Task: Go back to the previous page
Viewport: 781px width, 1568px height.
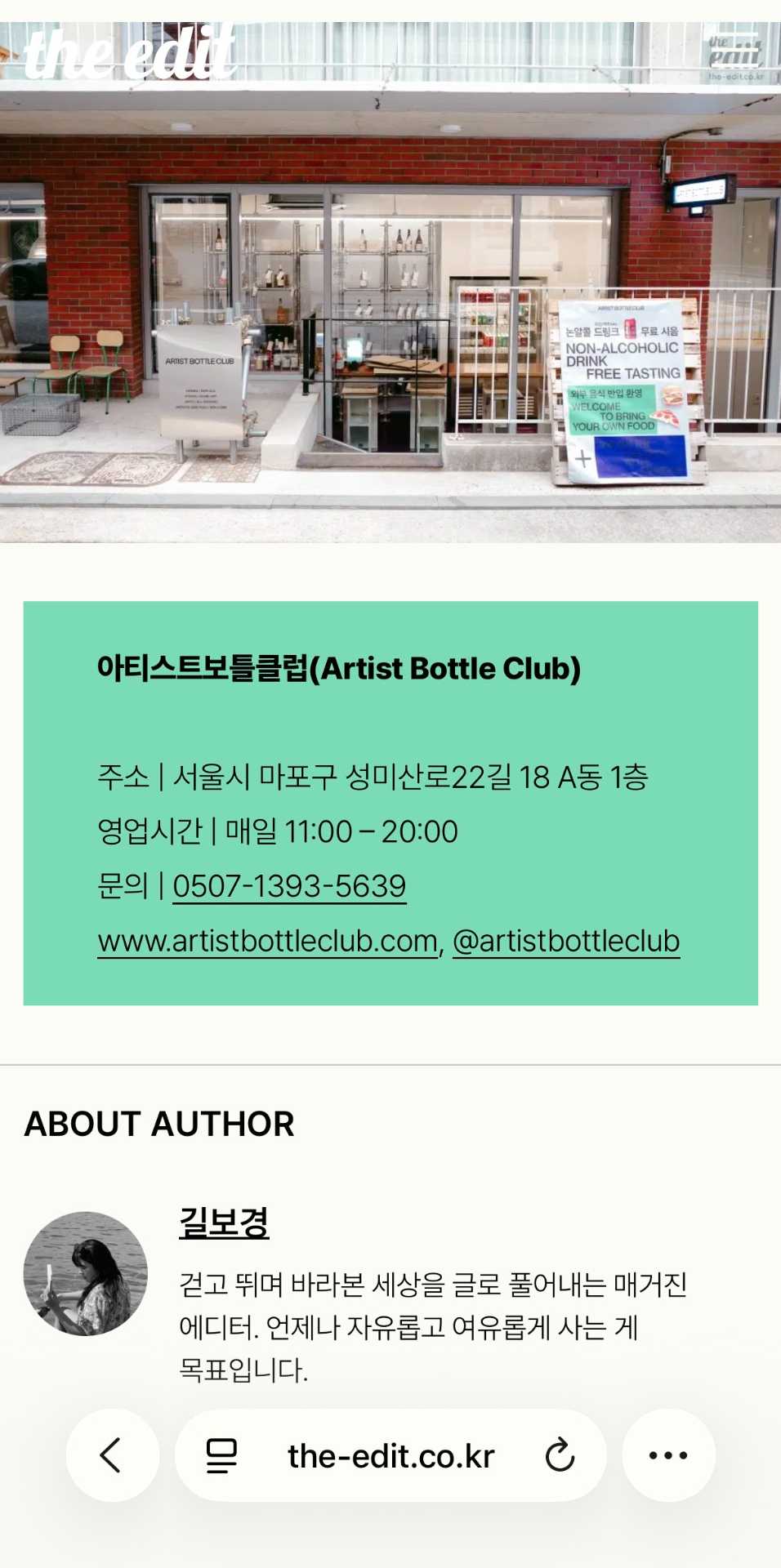Action: (x=112, y=1455)
